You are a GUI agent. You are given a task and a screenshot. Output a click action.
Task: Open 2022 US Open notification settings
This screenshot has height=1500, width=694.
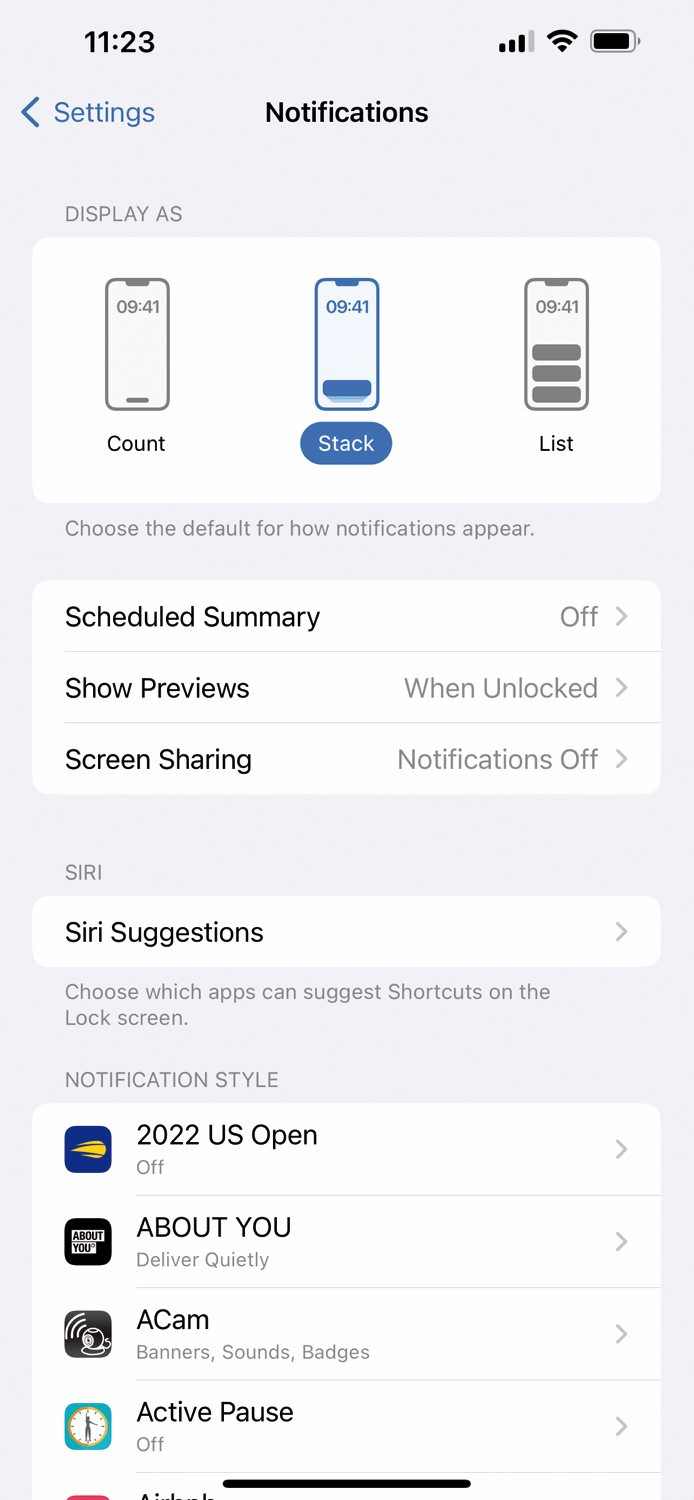pos(346,1149)
